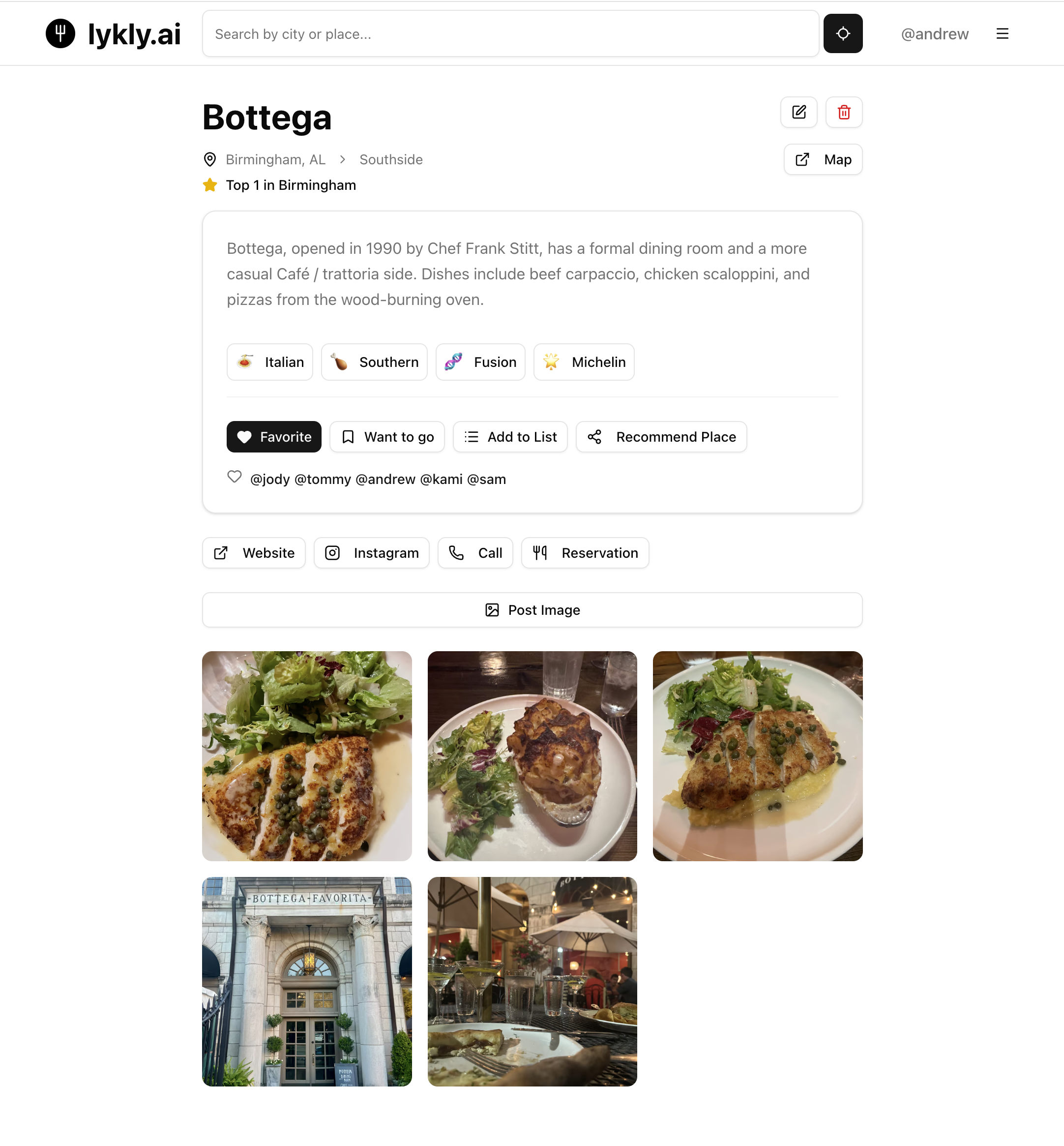The width and height of the screenshot is (1064, 1146).
Task: Toggle the Favorite button
Action: 273,437
